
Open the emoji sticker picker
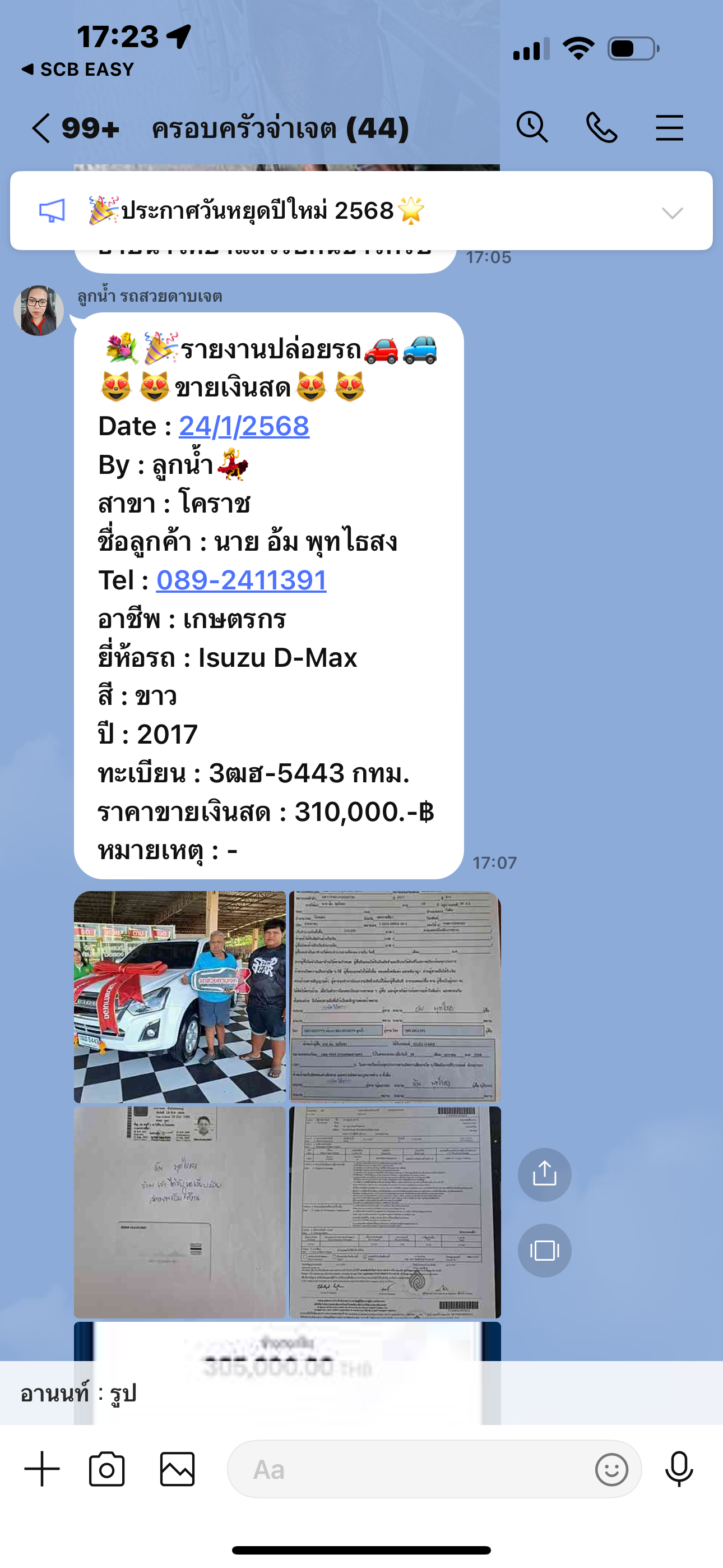(x=611, y=1469)
